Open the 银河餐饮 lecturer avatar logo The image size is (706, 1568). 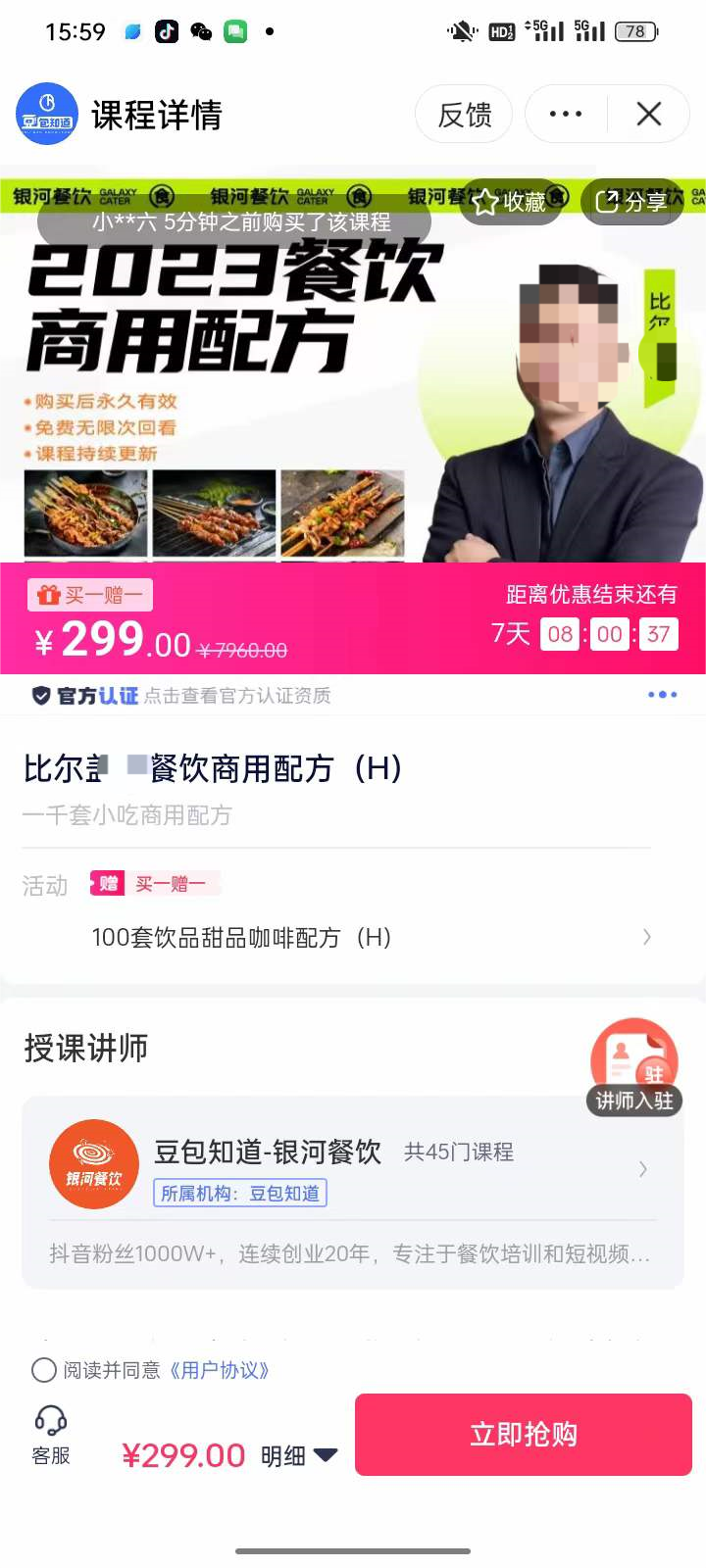tap(94, 1164)
